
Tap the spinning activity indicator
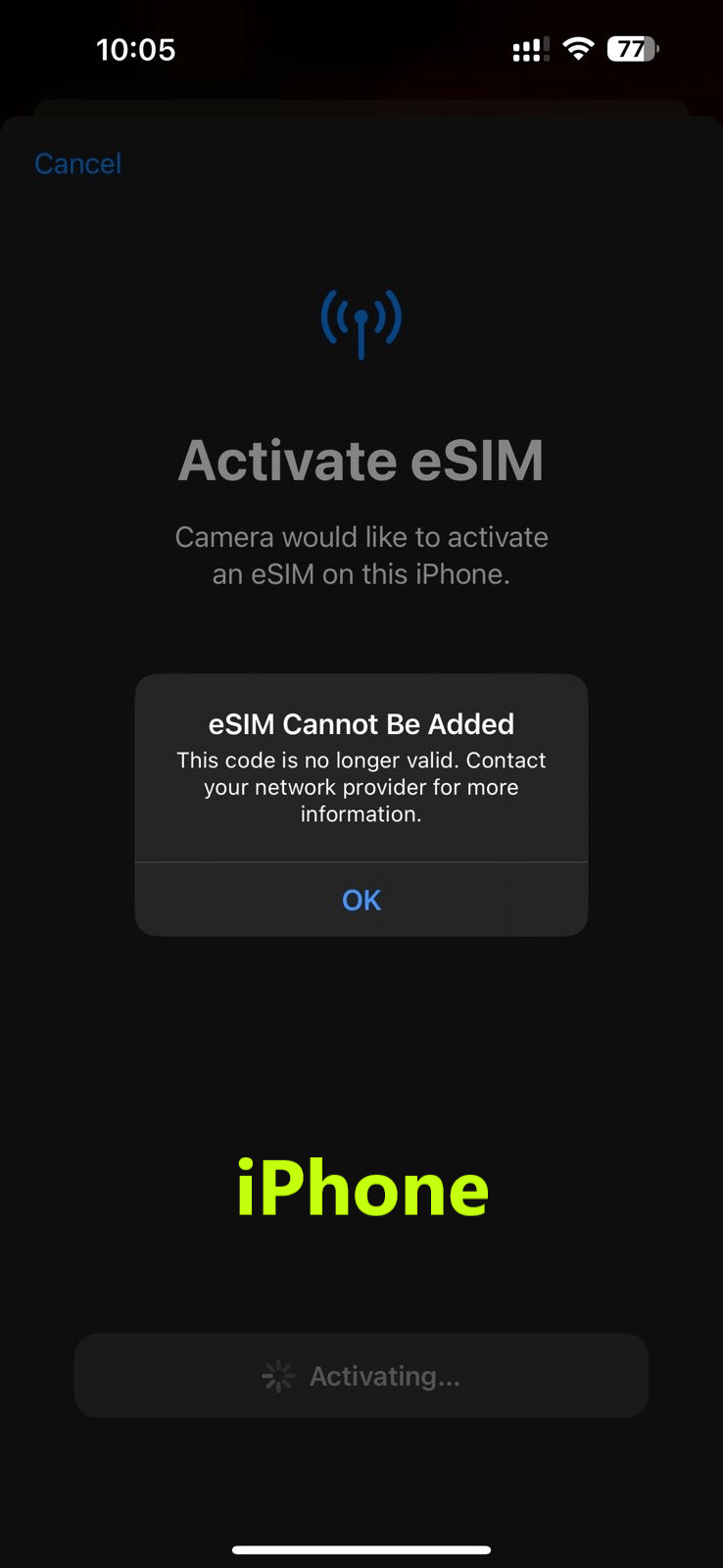coord(277,1375)
